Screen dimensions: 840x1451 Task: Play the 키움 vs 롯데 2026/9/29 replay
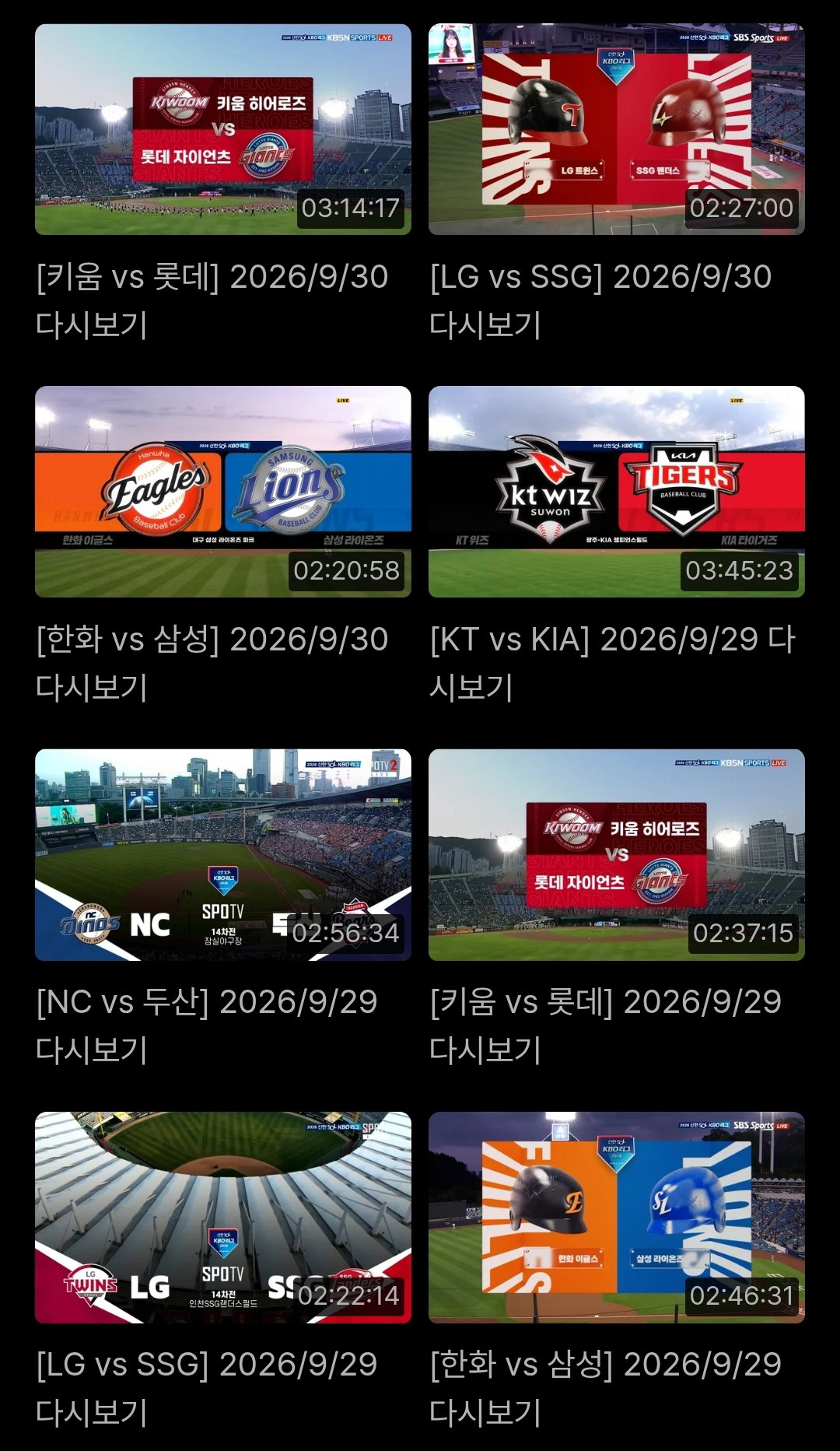[617, 855]
